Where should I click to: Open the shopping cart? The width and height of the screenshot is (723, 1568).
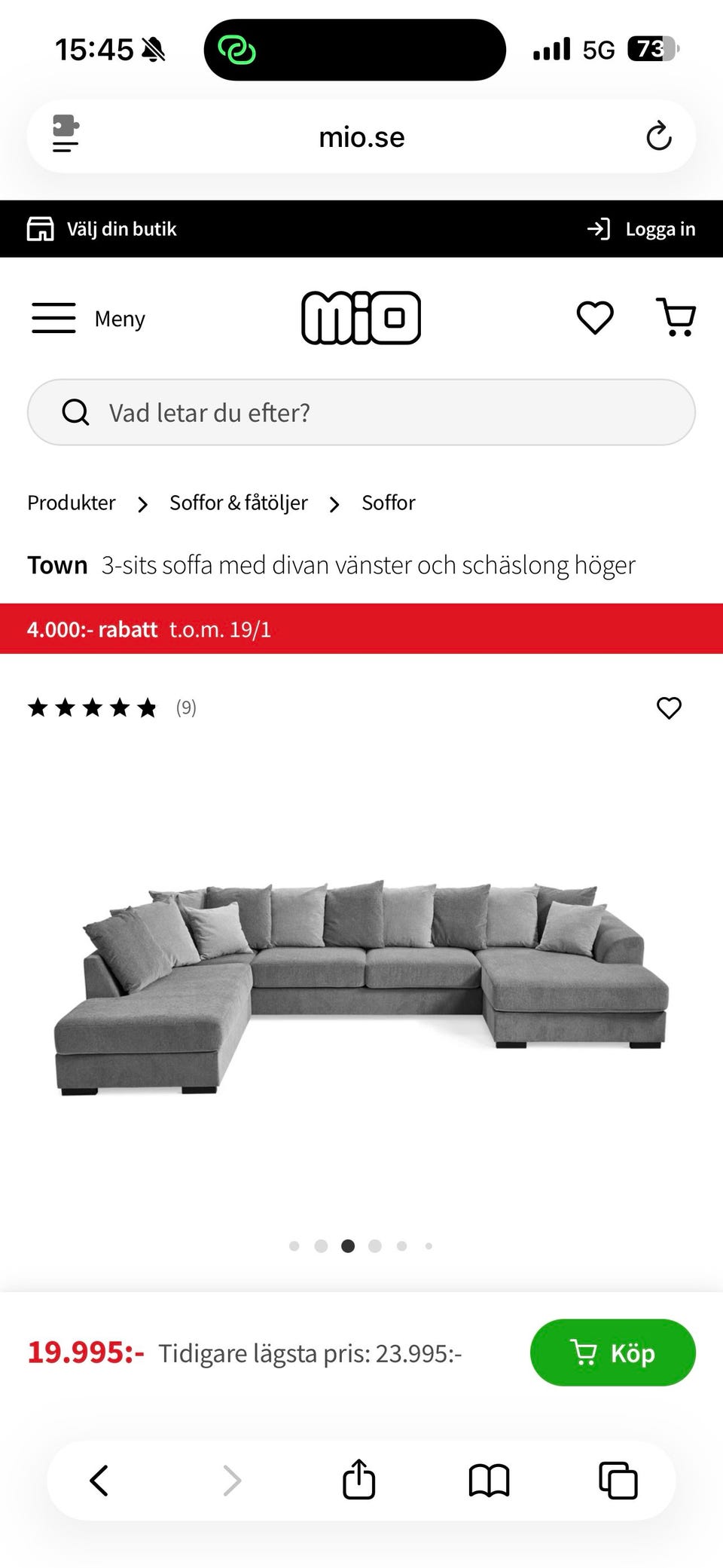coord(676,317)
